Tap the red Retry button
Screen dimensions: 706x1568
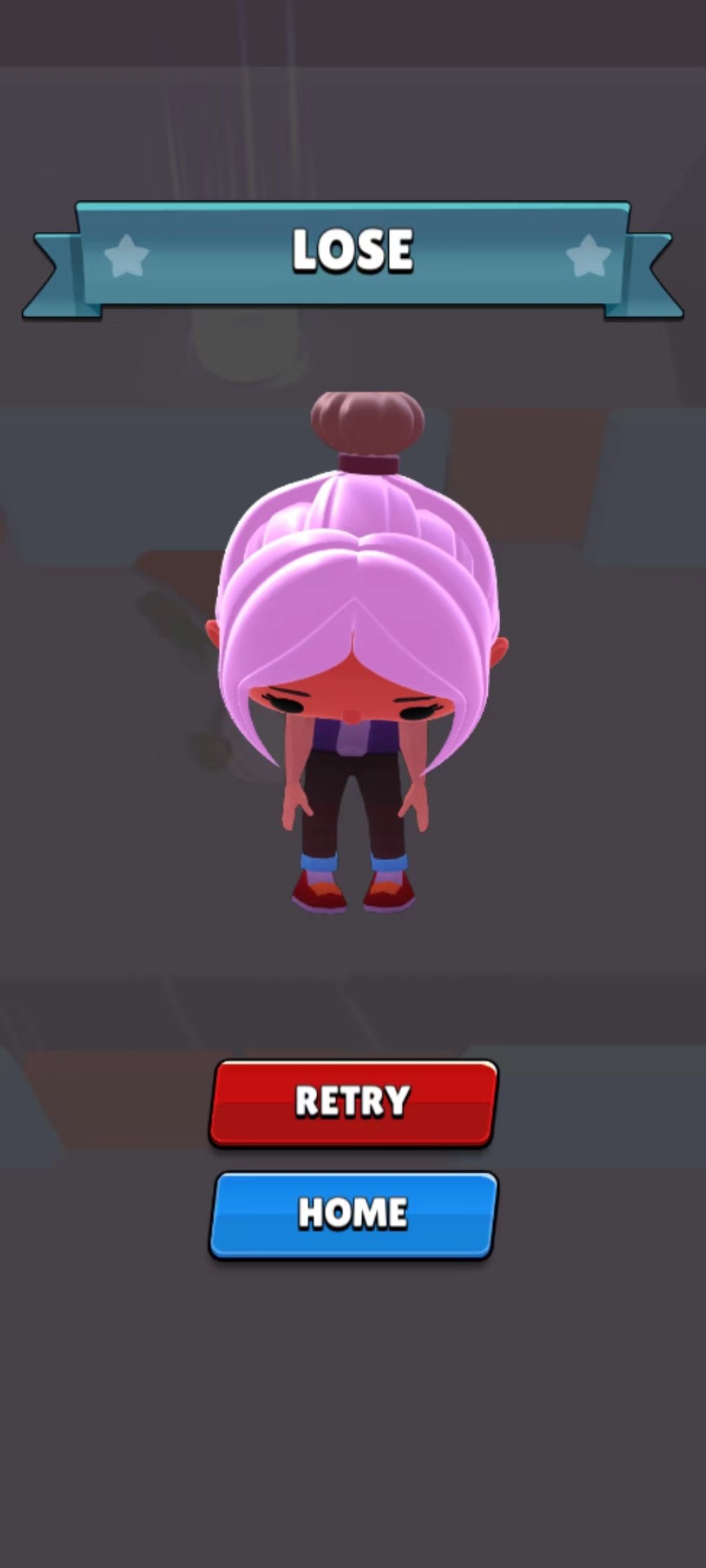click(x=353, y=1102)
